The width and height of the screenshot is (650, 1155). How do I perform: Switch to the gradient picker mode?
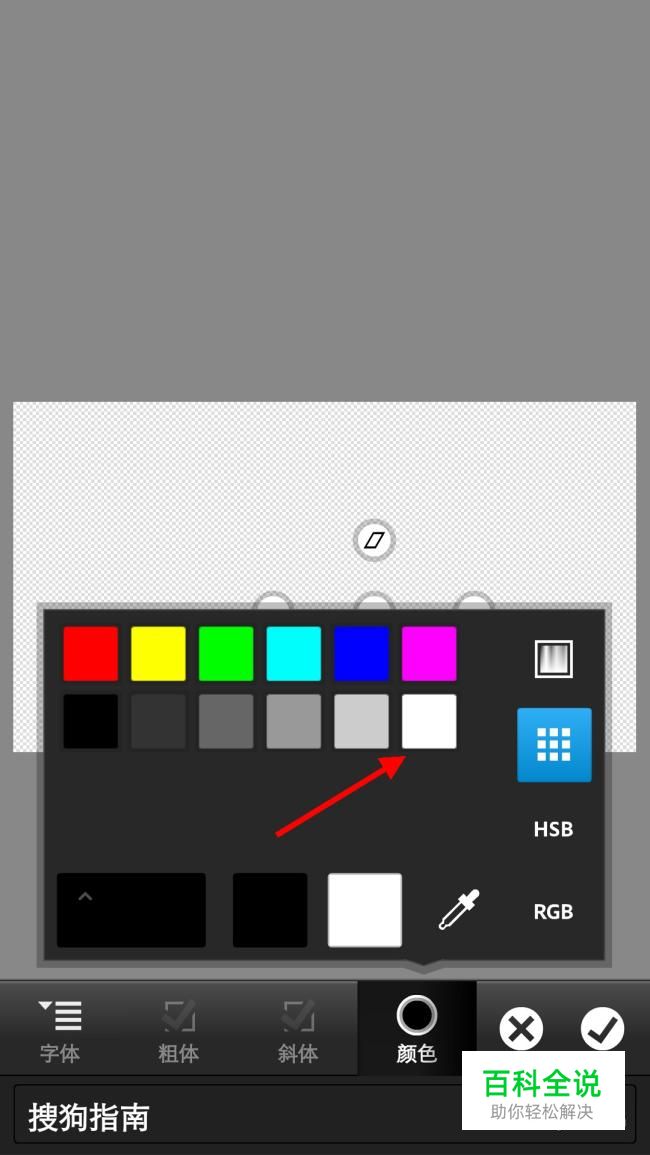(x=553, y=659)
